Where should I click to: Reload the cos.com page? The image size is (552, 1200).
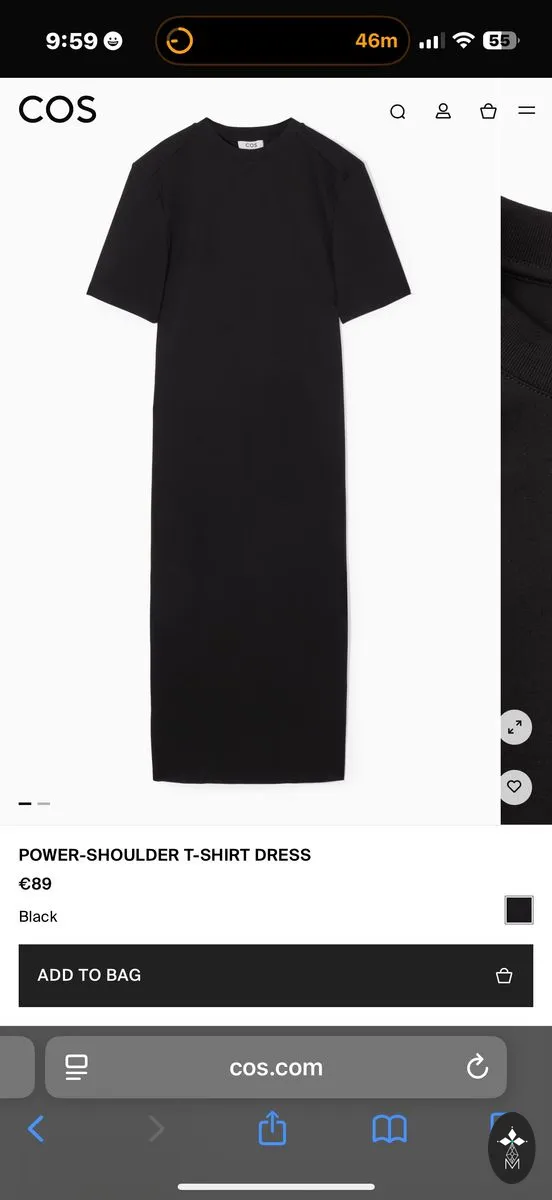(477, 1067)
